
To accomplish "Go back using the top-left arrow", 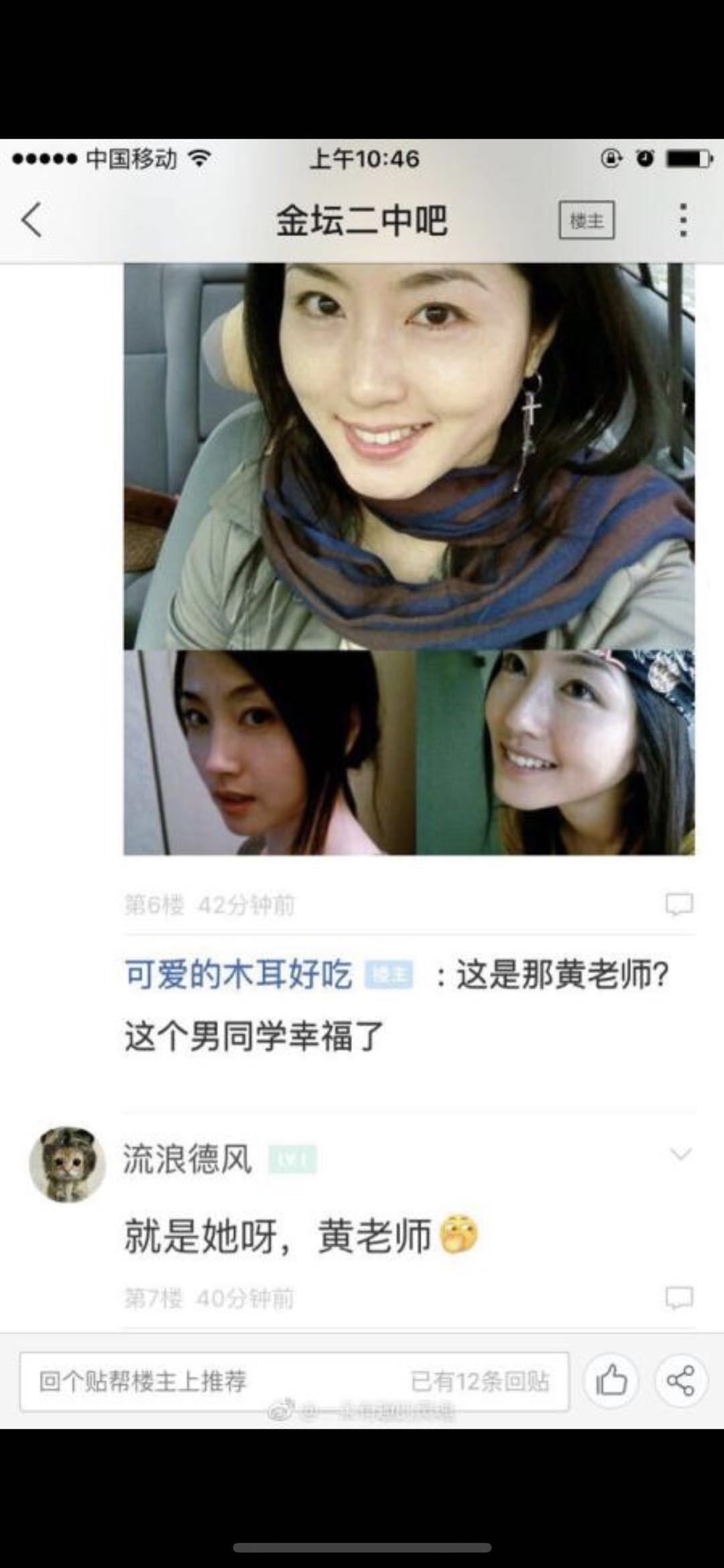I will click(32, 220).
